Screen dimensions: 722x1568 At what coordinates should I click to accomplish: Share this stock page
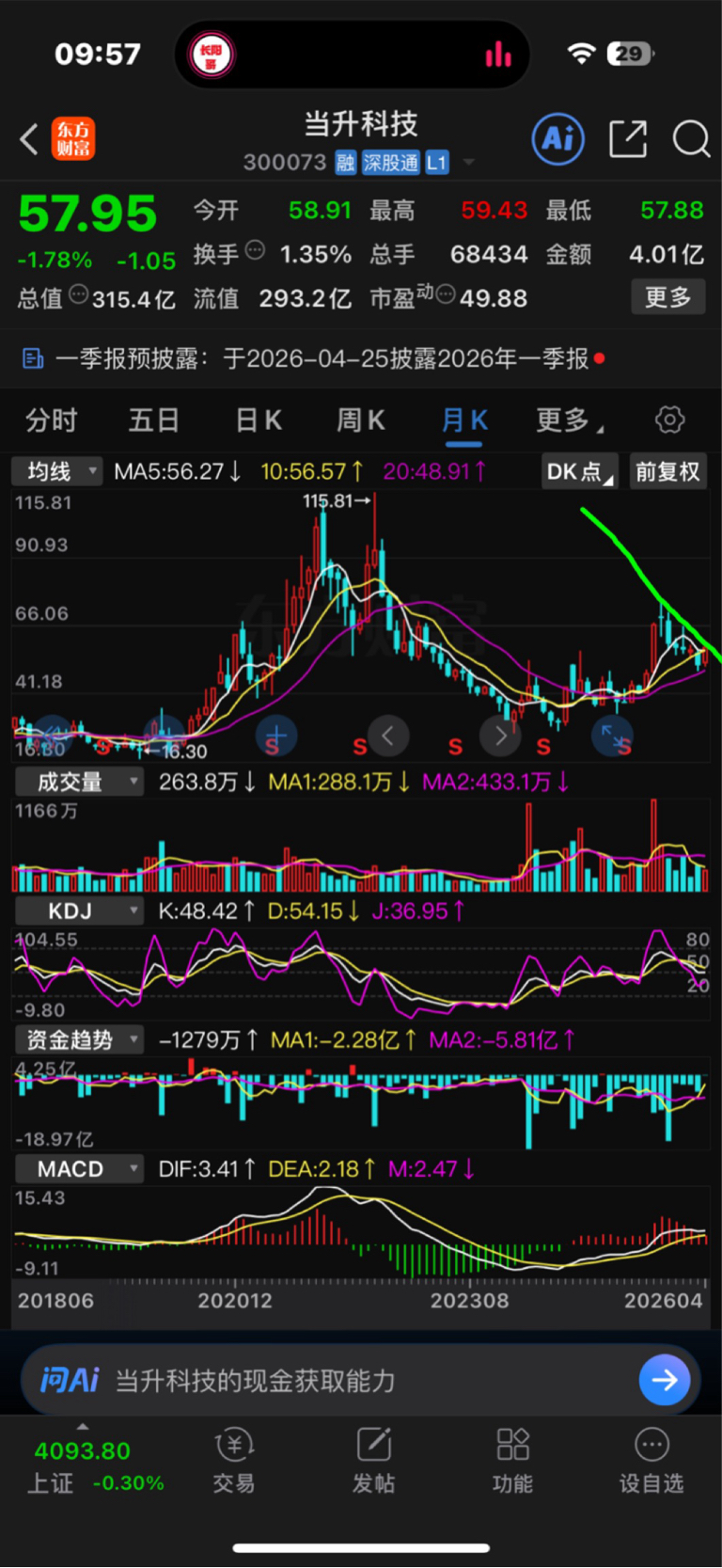point(628,139)
